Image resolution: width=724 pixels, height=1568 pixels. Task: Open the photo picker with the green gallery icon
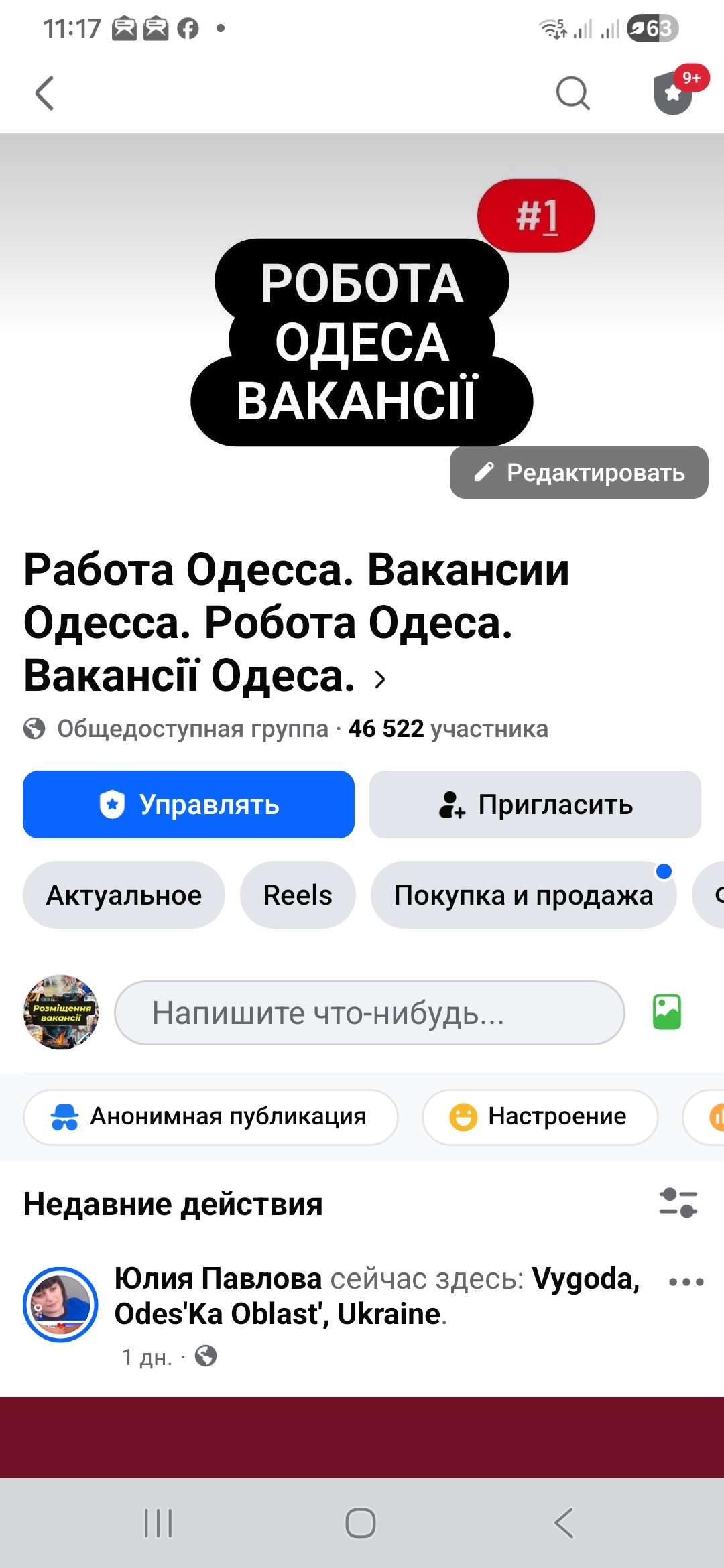click(x=667, y=1013)
